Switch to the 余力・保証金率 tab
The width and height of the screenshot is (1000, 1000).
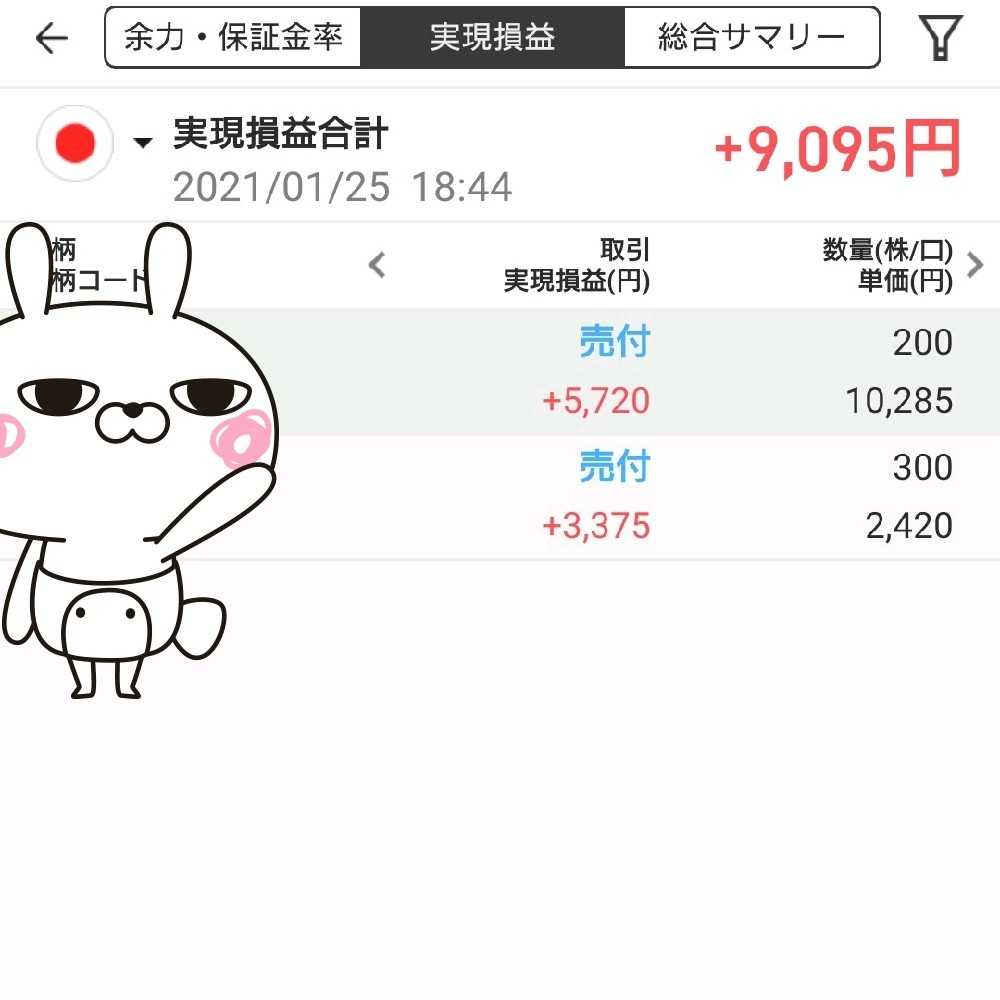click(x=233, y=38)
